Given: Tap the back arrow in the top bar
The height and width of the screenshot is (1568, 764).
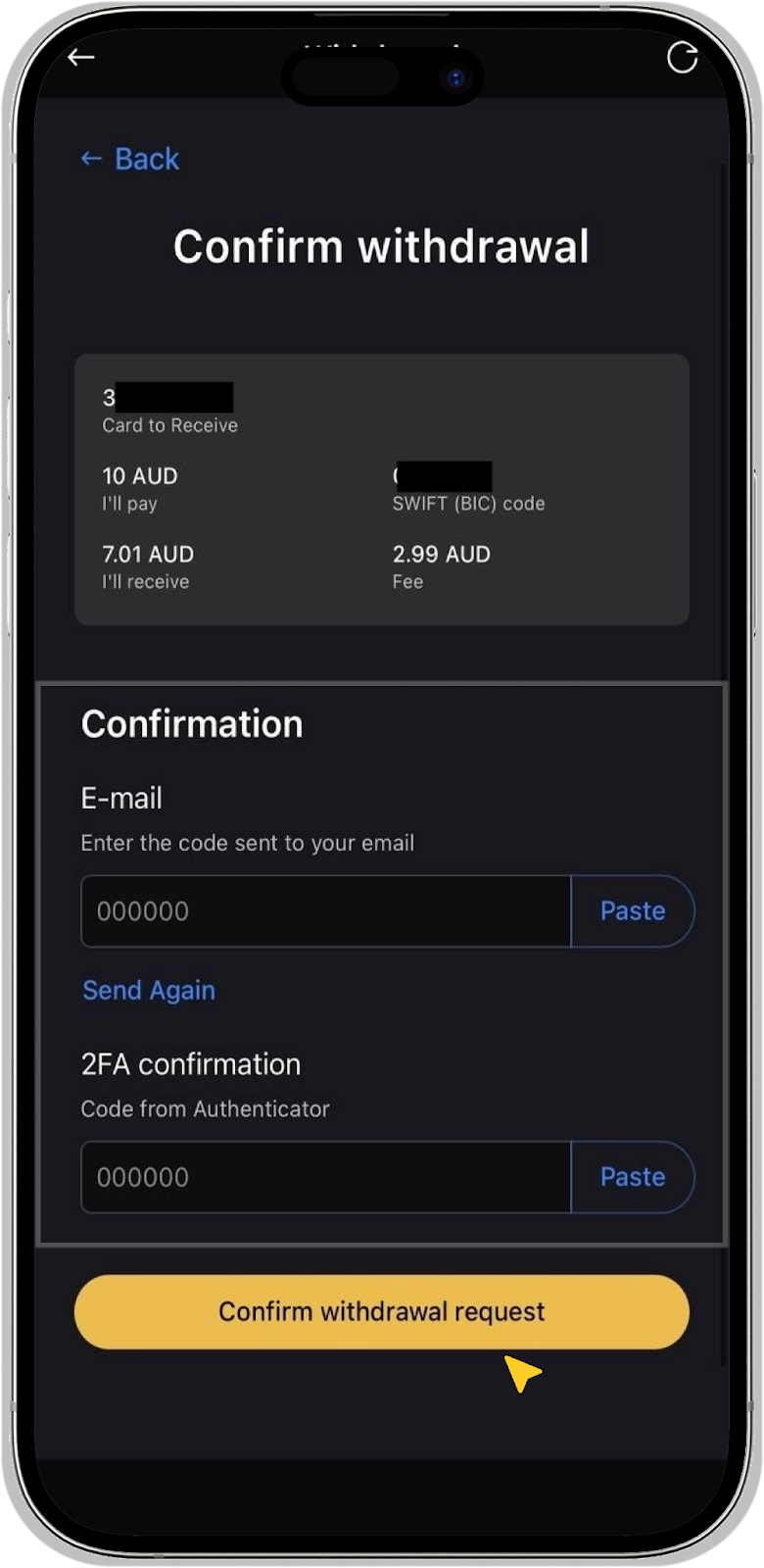Looking at the screenshot, I should pyautogui.click(x=81, y=58).
